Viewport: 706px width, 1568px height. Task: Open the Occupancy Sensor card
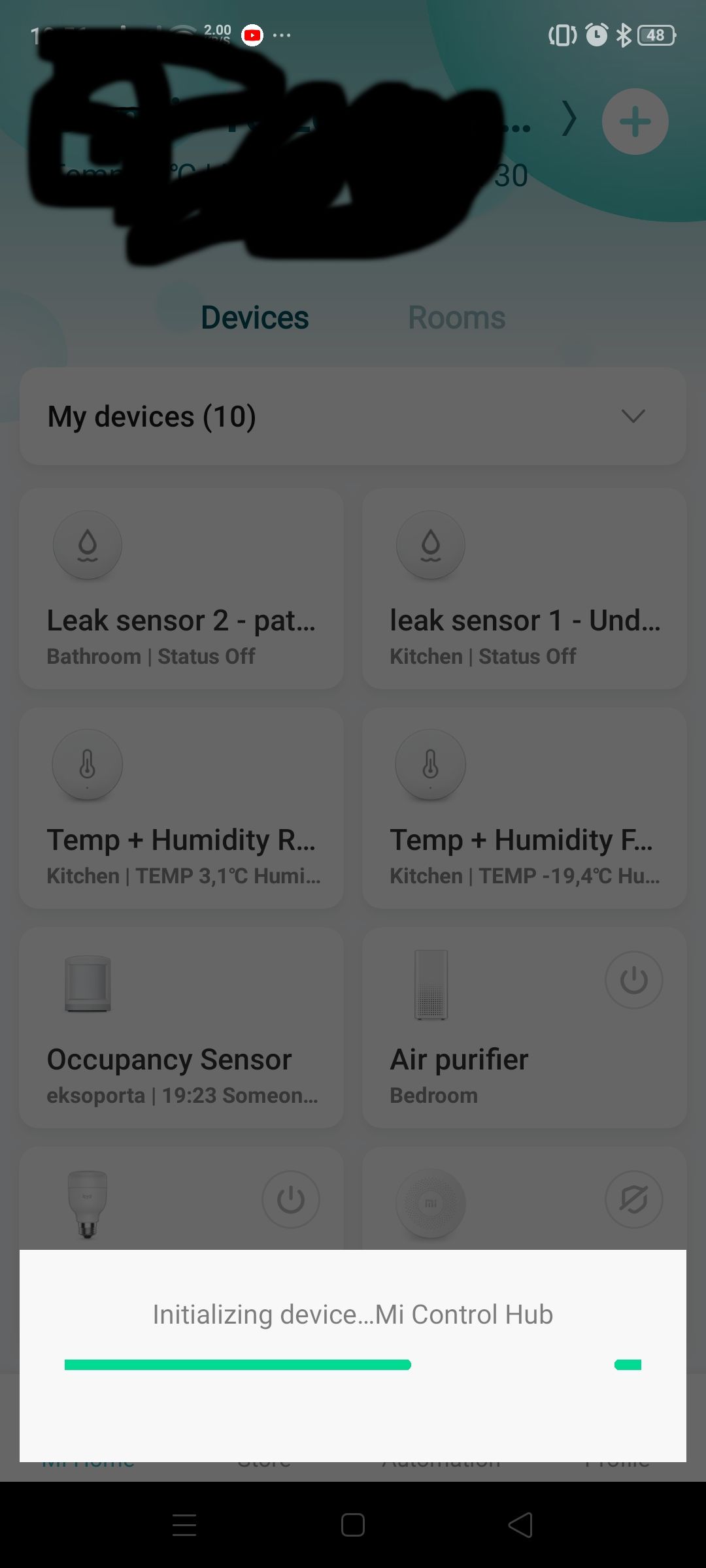click(x=181, y=1027)
